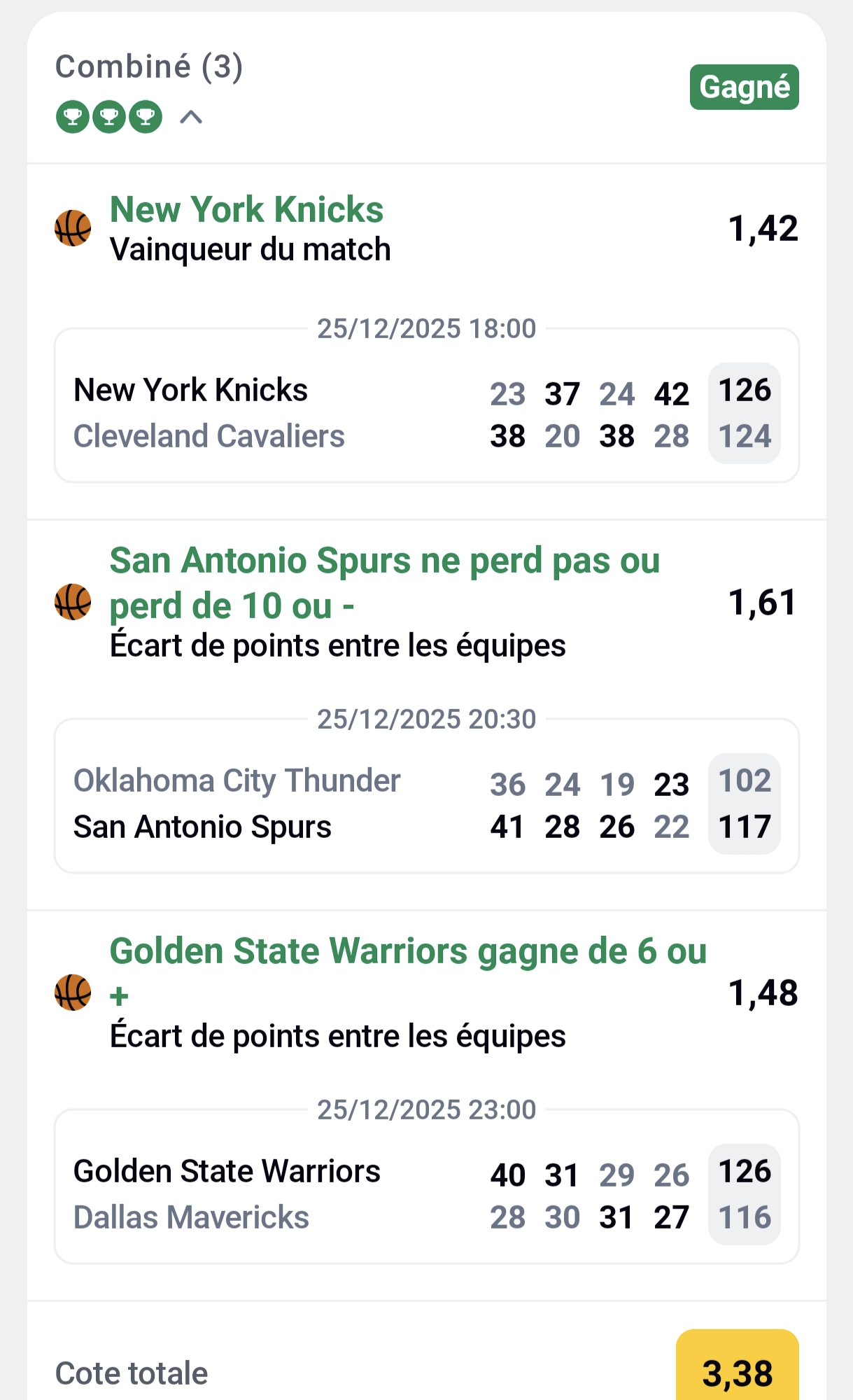853x1400 pixels.
Task: Click the 126 total score of the Knicks
Action: pyautogui.click(x=744, y=391)
